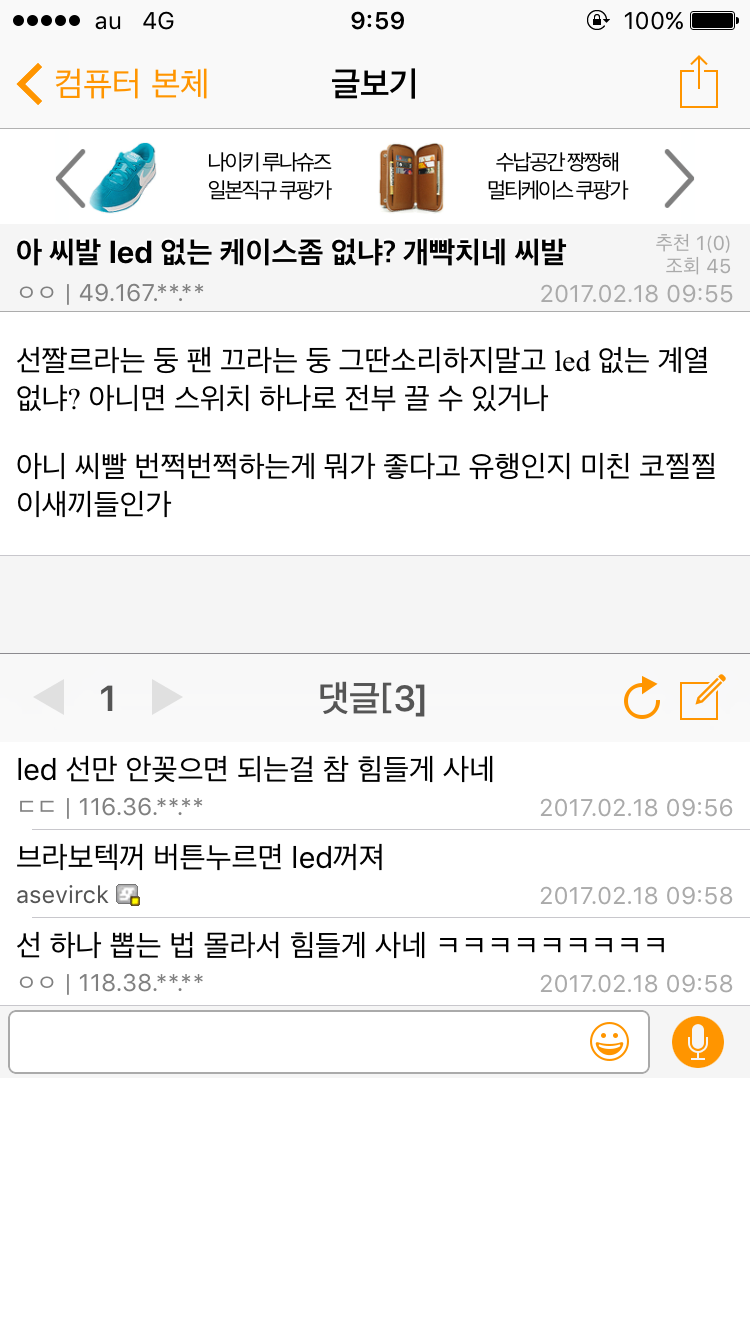750x1334 pixels.
Task: Select the comment by asevirck
Action: 375,875
